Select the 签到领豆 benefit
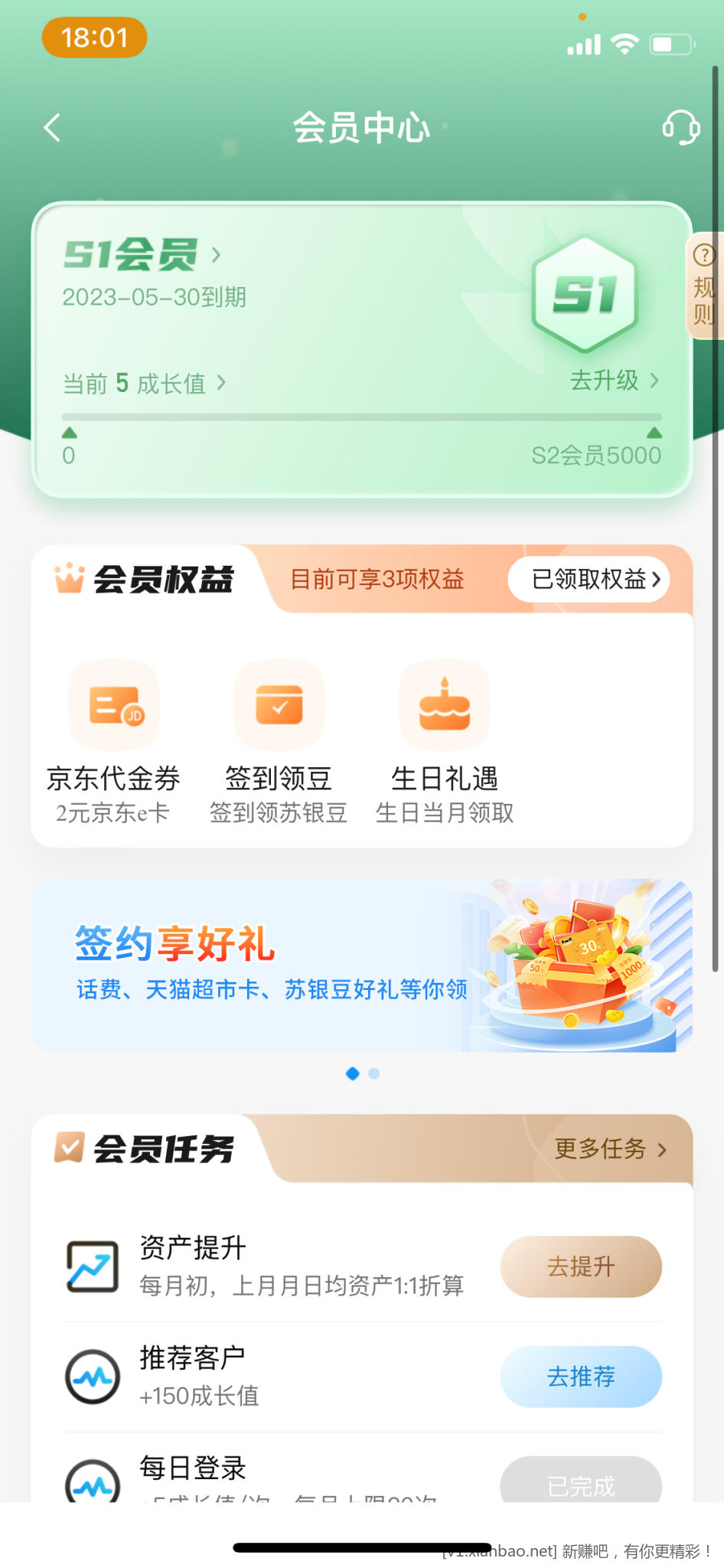The width and height of the screenshot is (724, 1568). pyautogui.click(x=279, y=740)
